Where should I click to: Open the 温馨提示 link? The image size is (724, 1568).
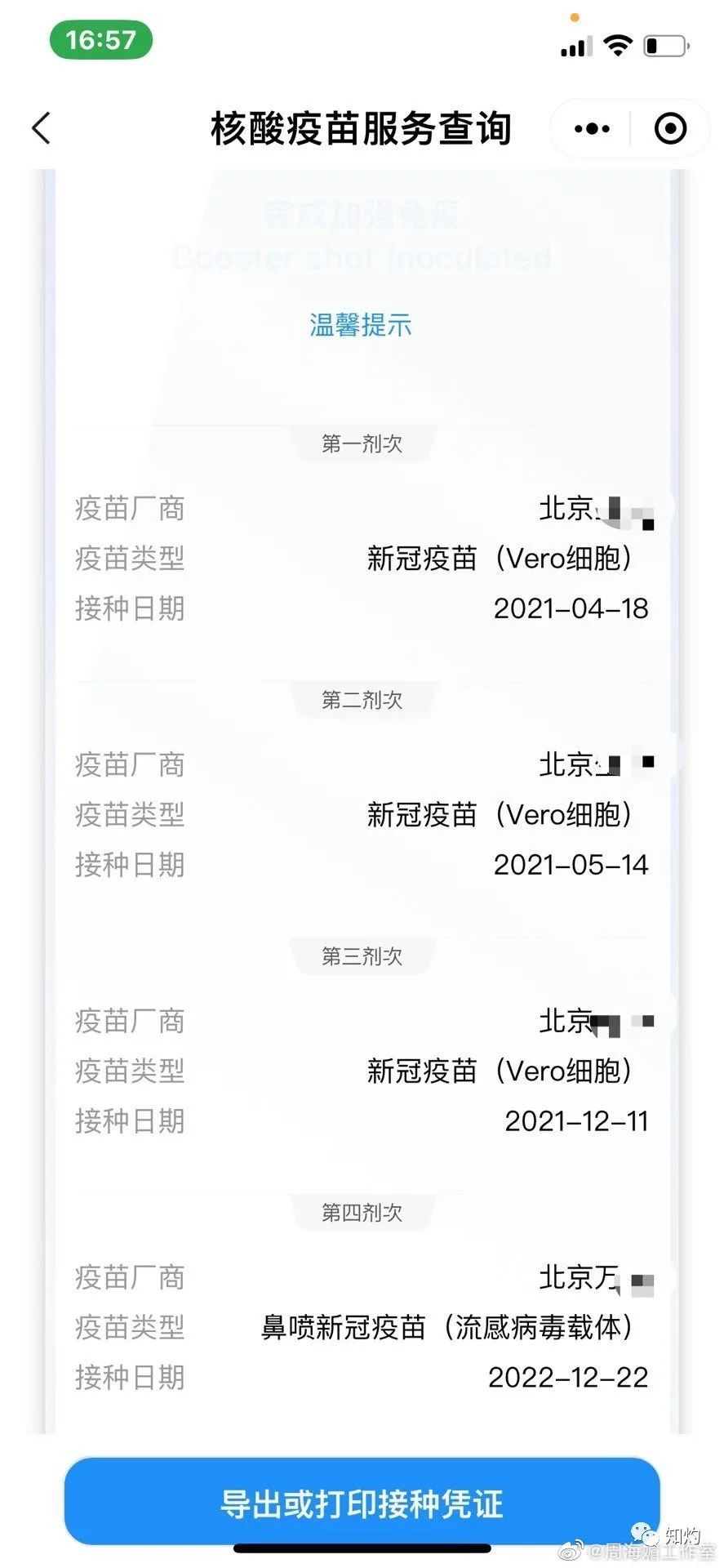(361, 325)
